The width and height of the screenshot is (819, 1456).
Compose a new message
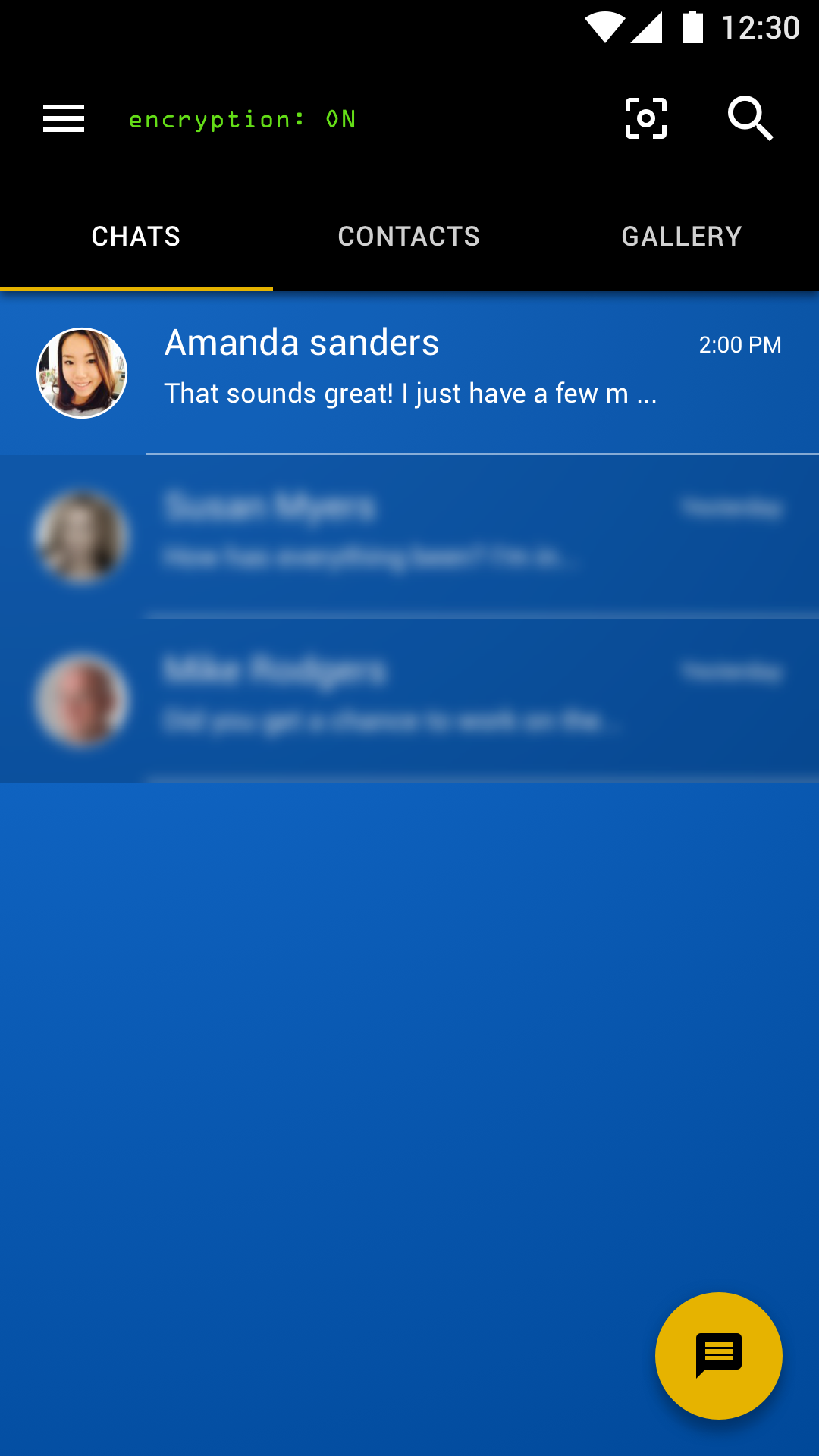[x=718, y=1355]
